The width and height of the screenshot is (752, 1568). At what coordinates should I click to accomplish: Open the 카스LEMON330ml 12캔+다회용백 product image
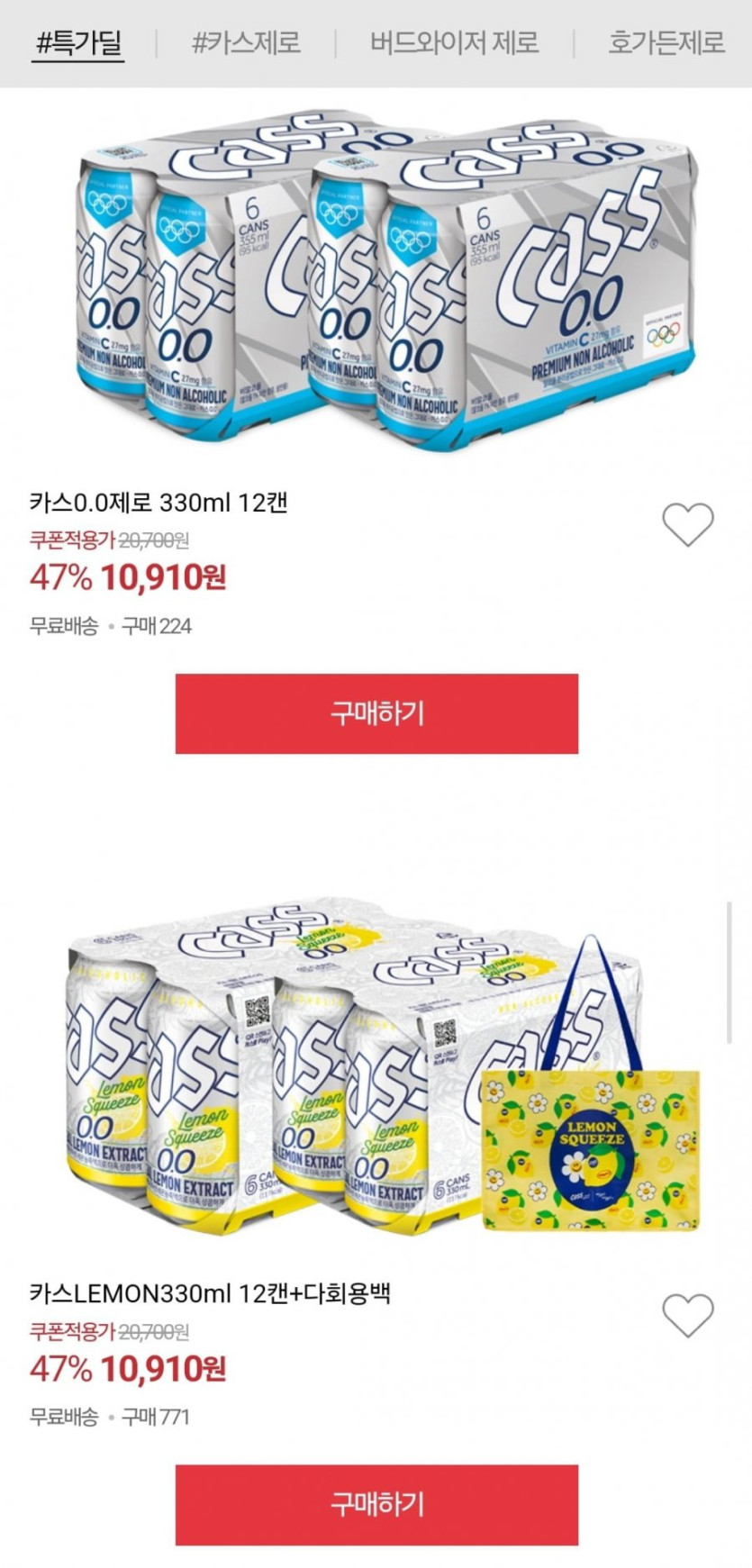point(376,1072)
